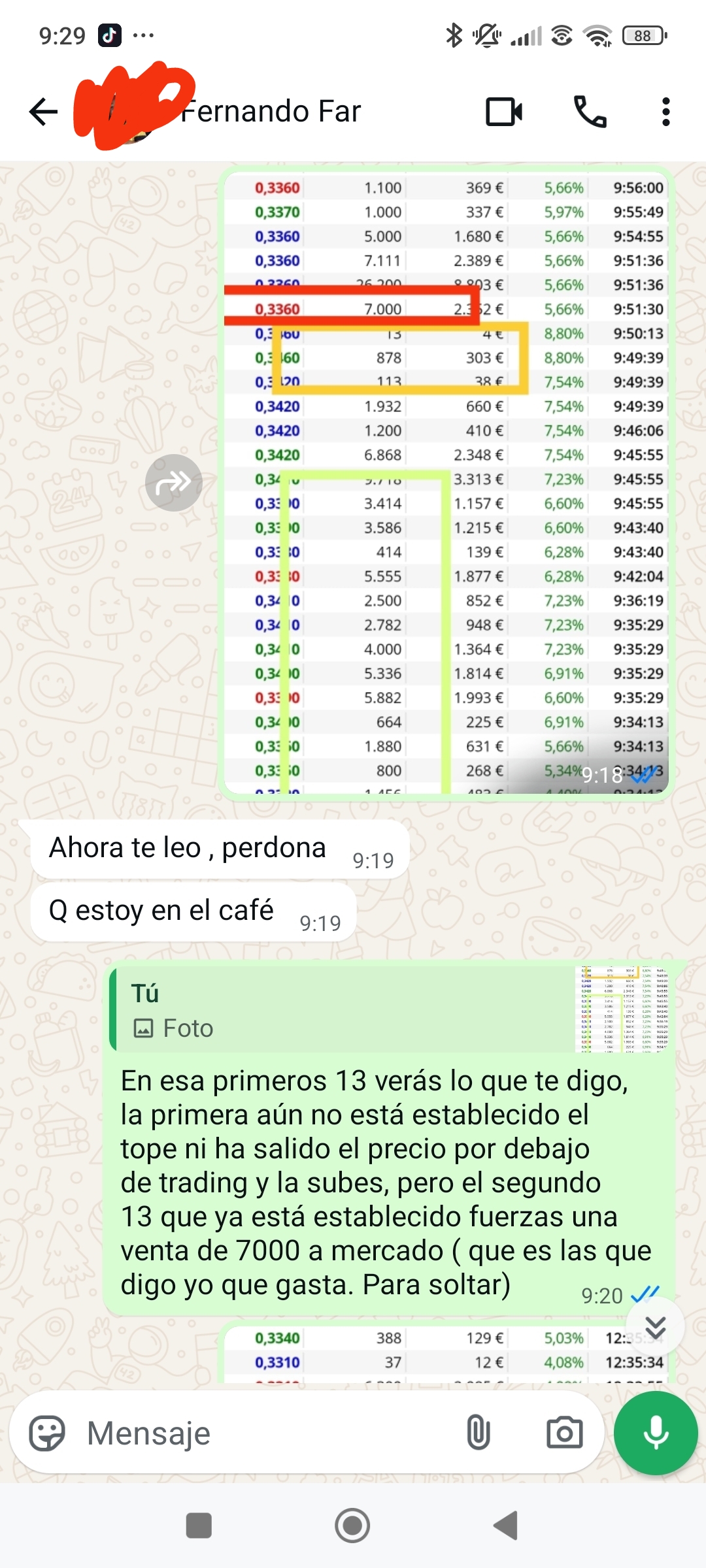This screenshot has height=1568, width=706.
Task: Open the camera to take a photo
Action: (x=564, y=1433)
